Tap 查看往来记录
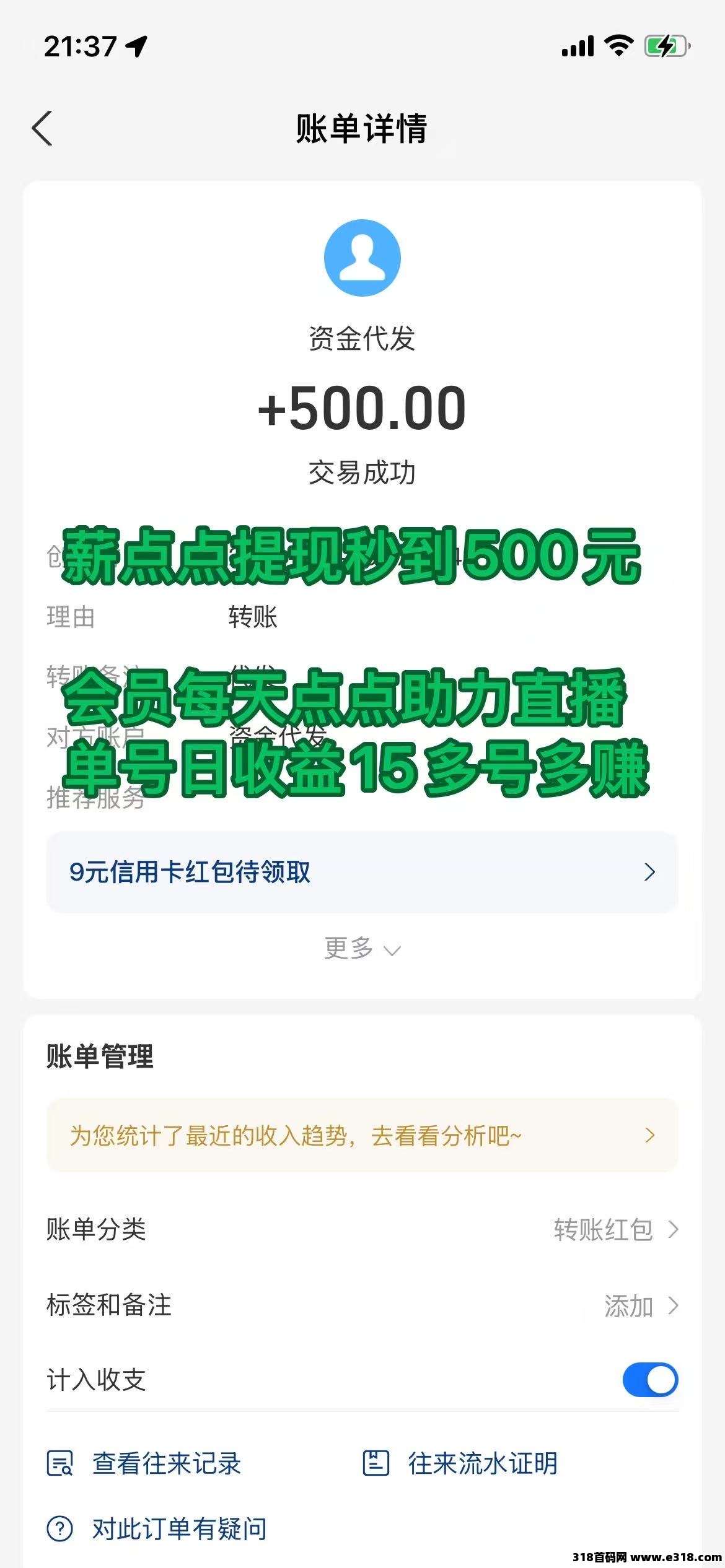Image resolution: width=725 pixels, height=1568 pixels. [x=145, y=1463]
